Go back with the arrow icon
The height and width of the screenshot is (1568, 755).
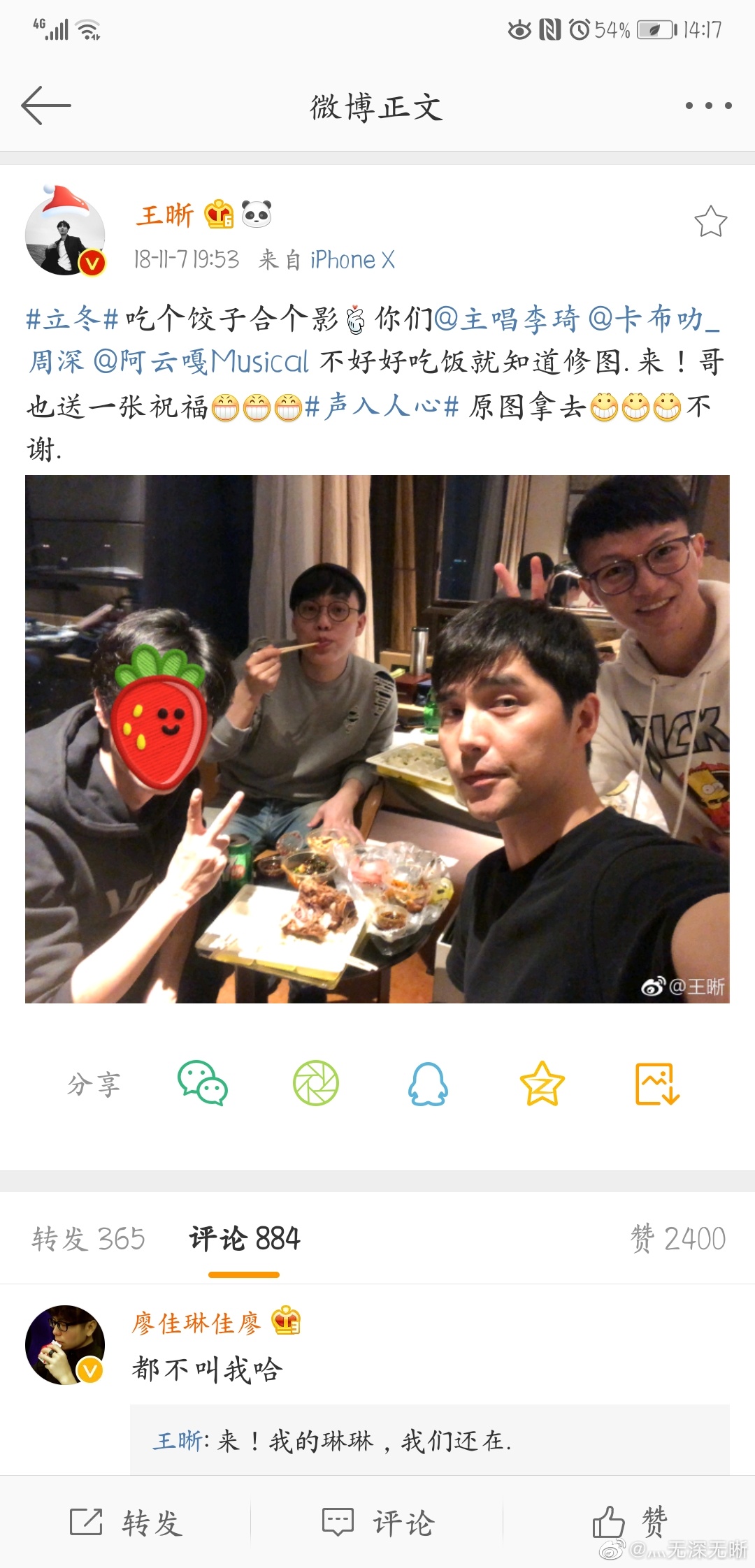(46, 106)
